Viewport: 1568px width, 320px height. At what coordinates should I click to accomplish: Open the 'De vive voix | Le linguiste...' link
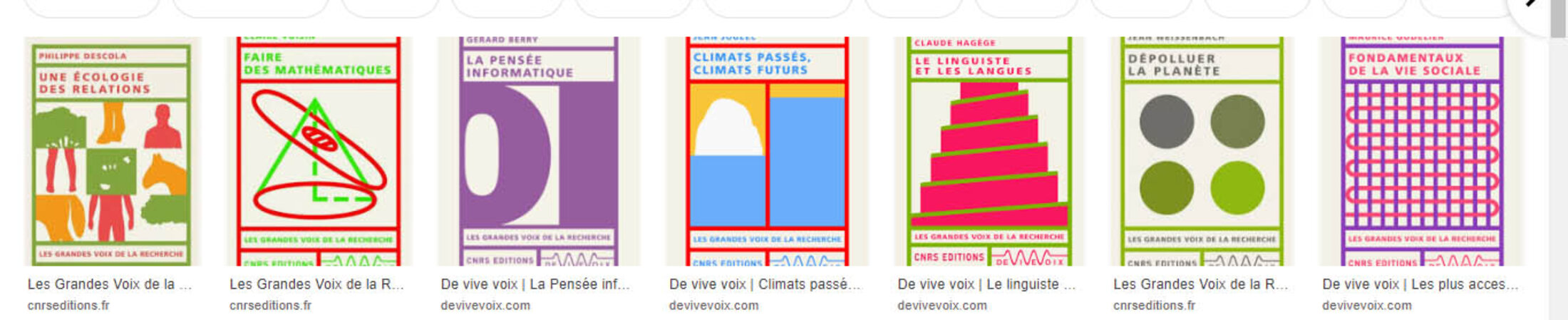point(986,284)
